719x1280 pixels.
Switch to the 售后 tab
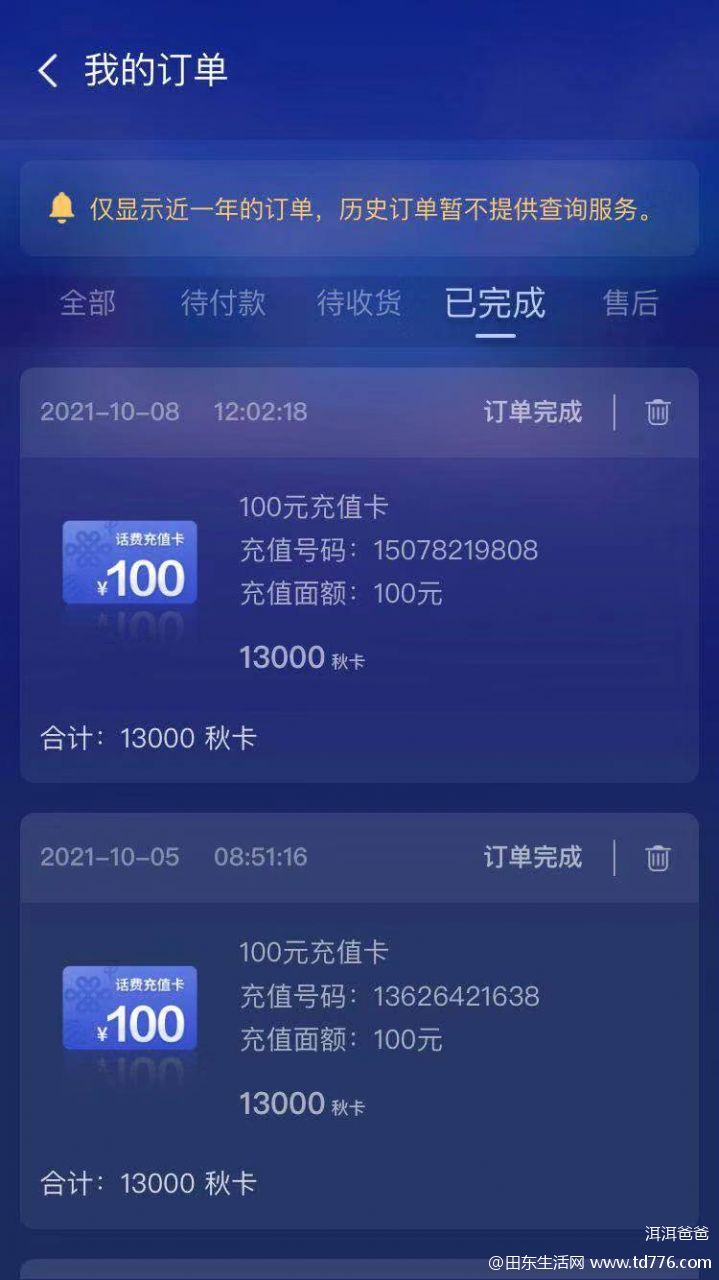[x=631, y=302]
